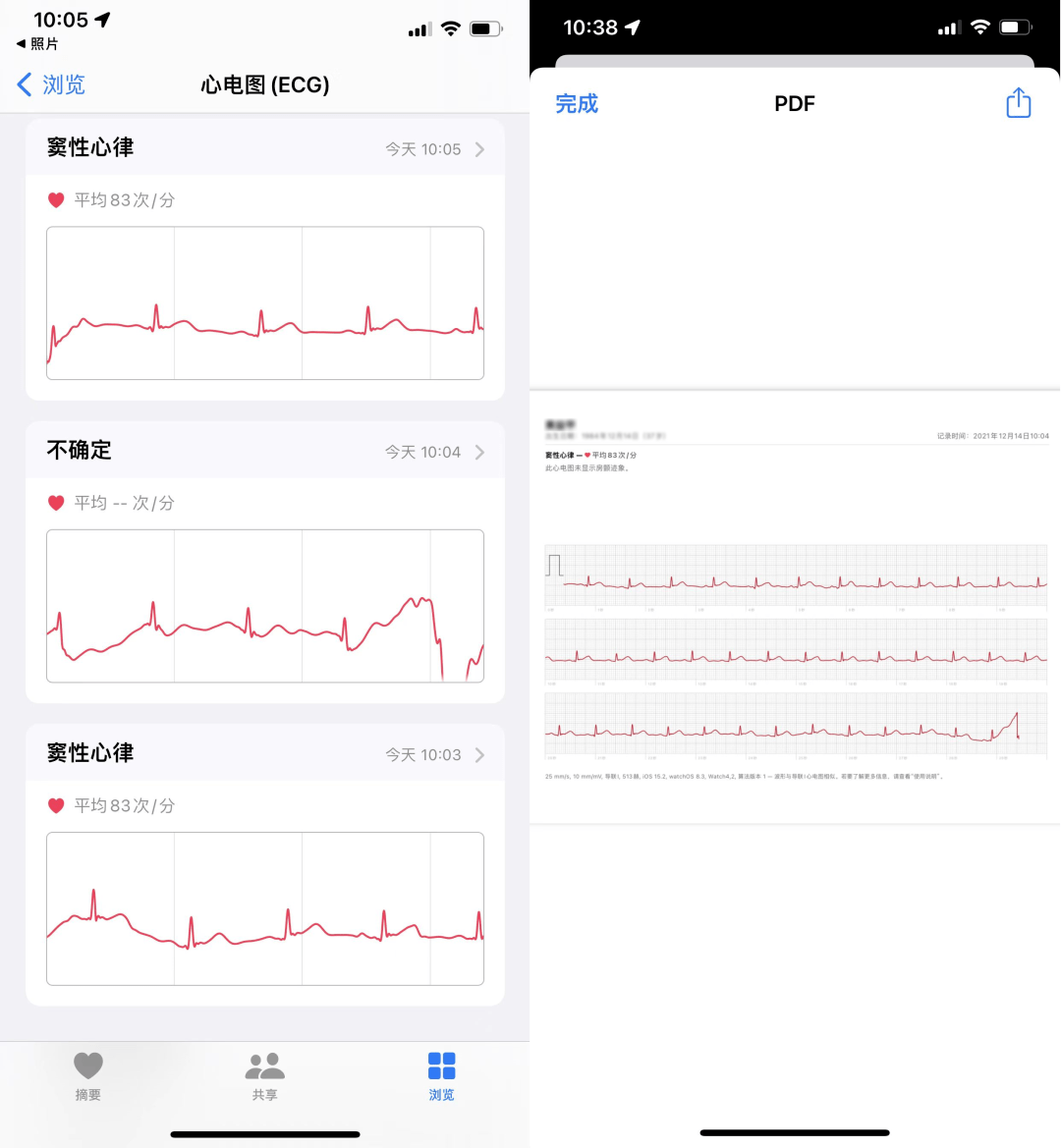Tap the heart icon in the 不确定 record
This screenshot has height=1148, width=1061.
pyautogui.click(x=56, y=502)
